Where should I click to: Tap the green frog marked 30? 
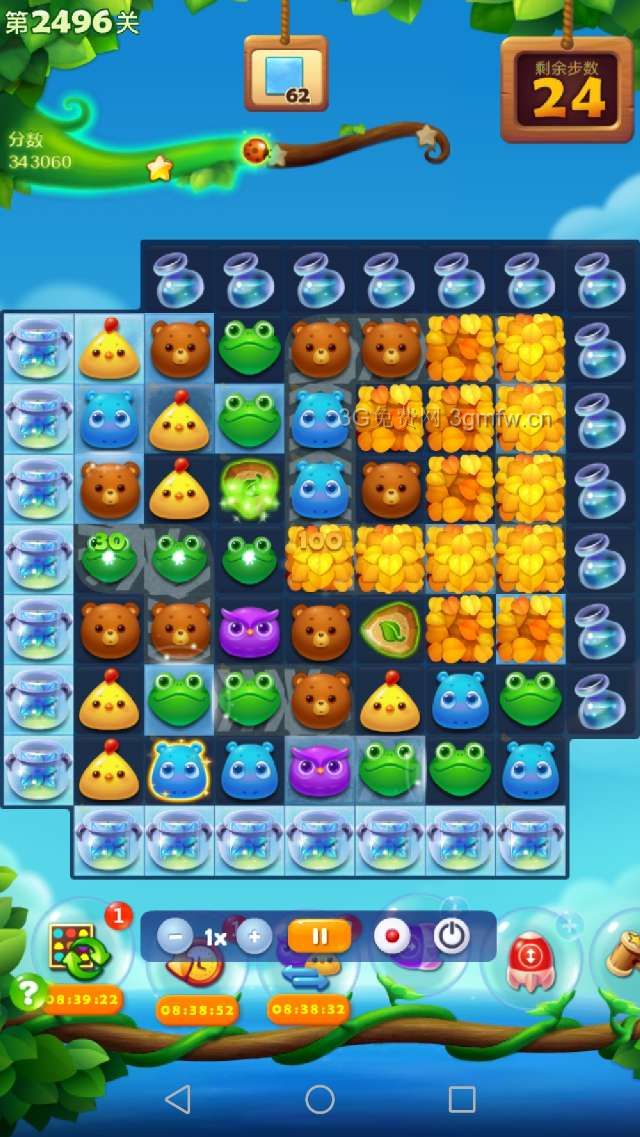109,558
